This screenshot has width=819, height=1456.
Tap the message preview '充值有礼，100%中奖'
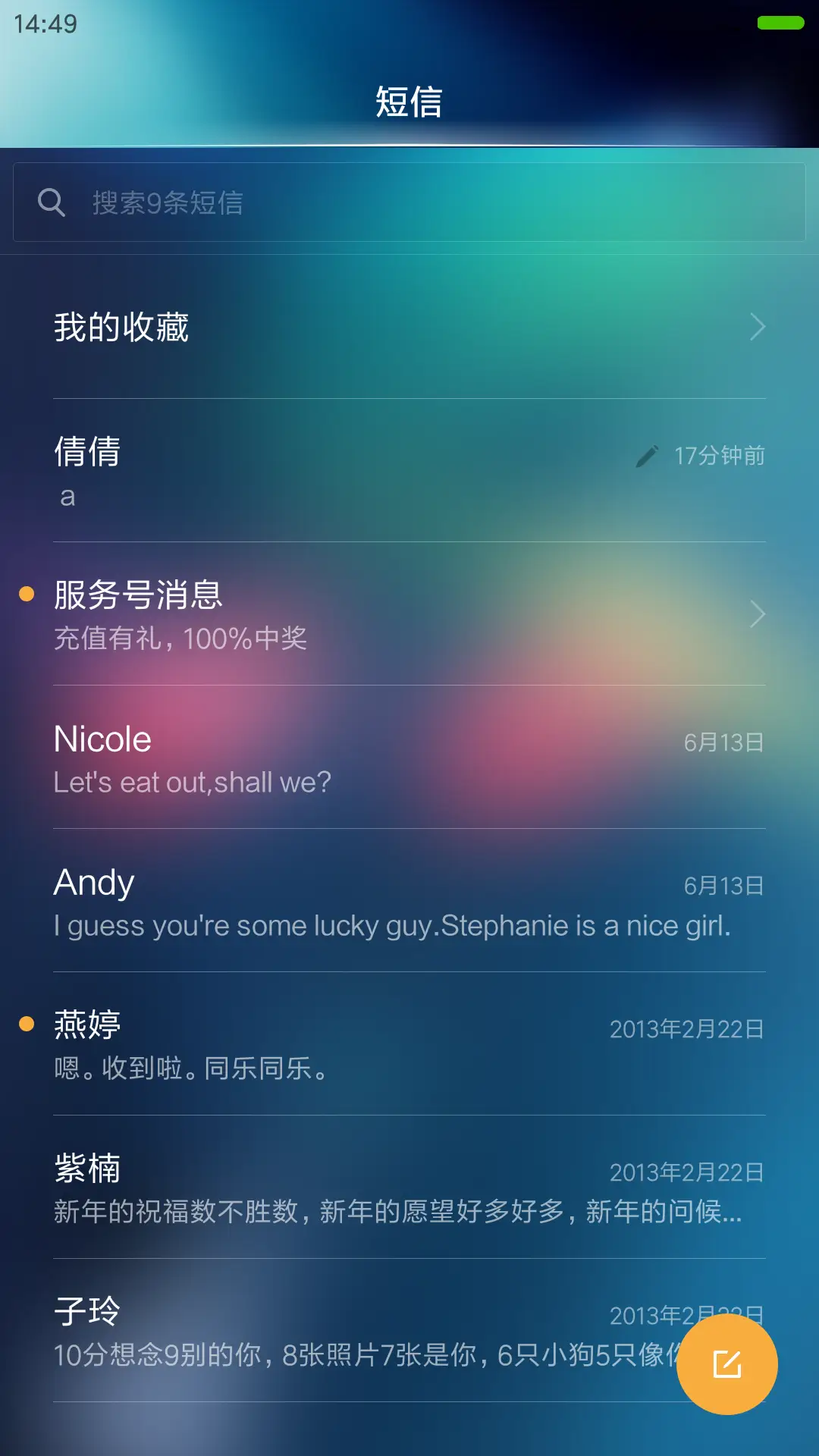click(180, 639)
